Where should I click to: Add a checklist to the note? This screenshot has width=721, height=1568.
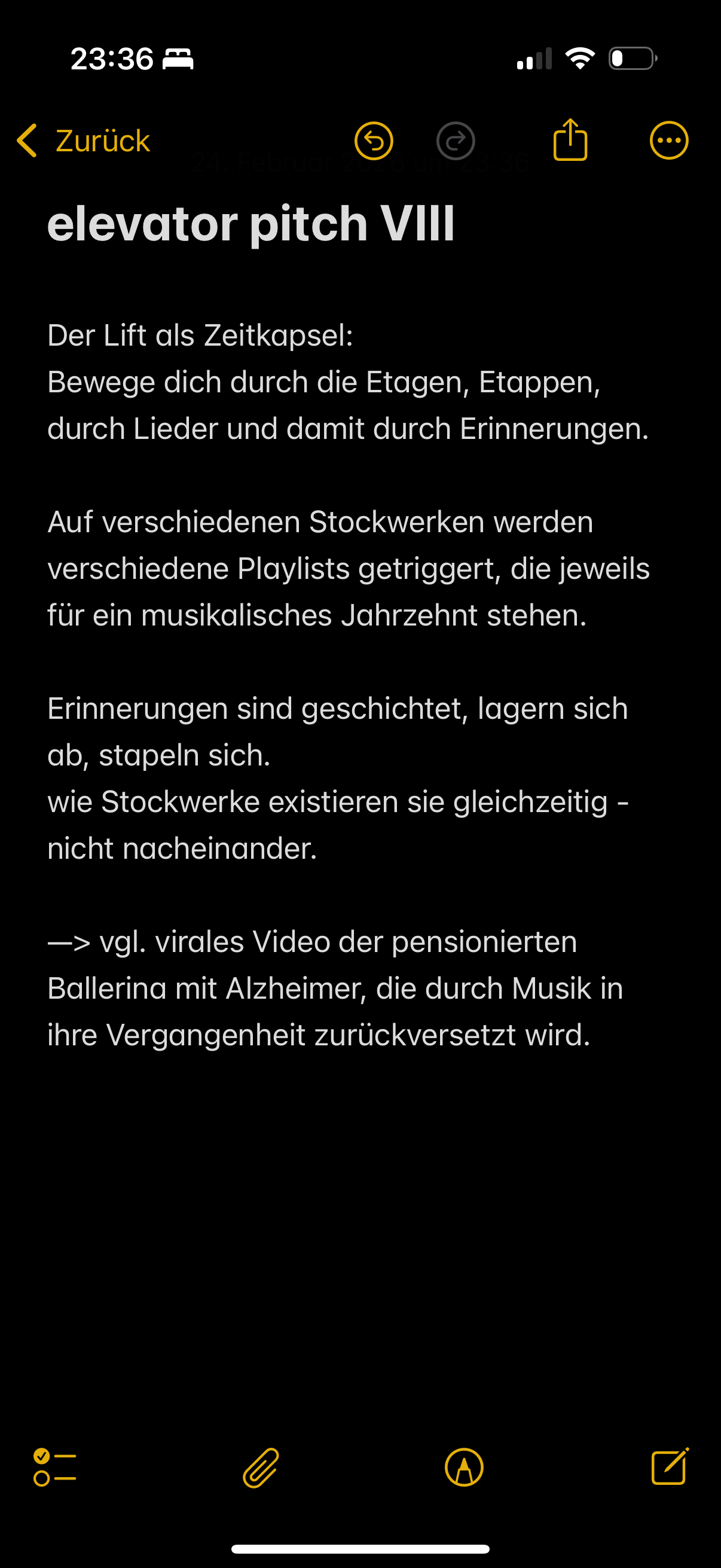pos(55,1467)
